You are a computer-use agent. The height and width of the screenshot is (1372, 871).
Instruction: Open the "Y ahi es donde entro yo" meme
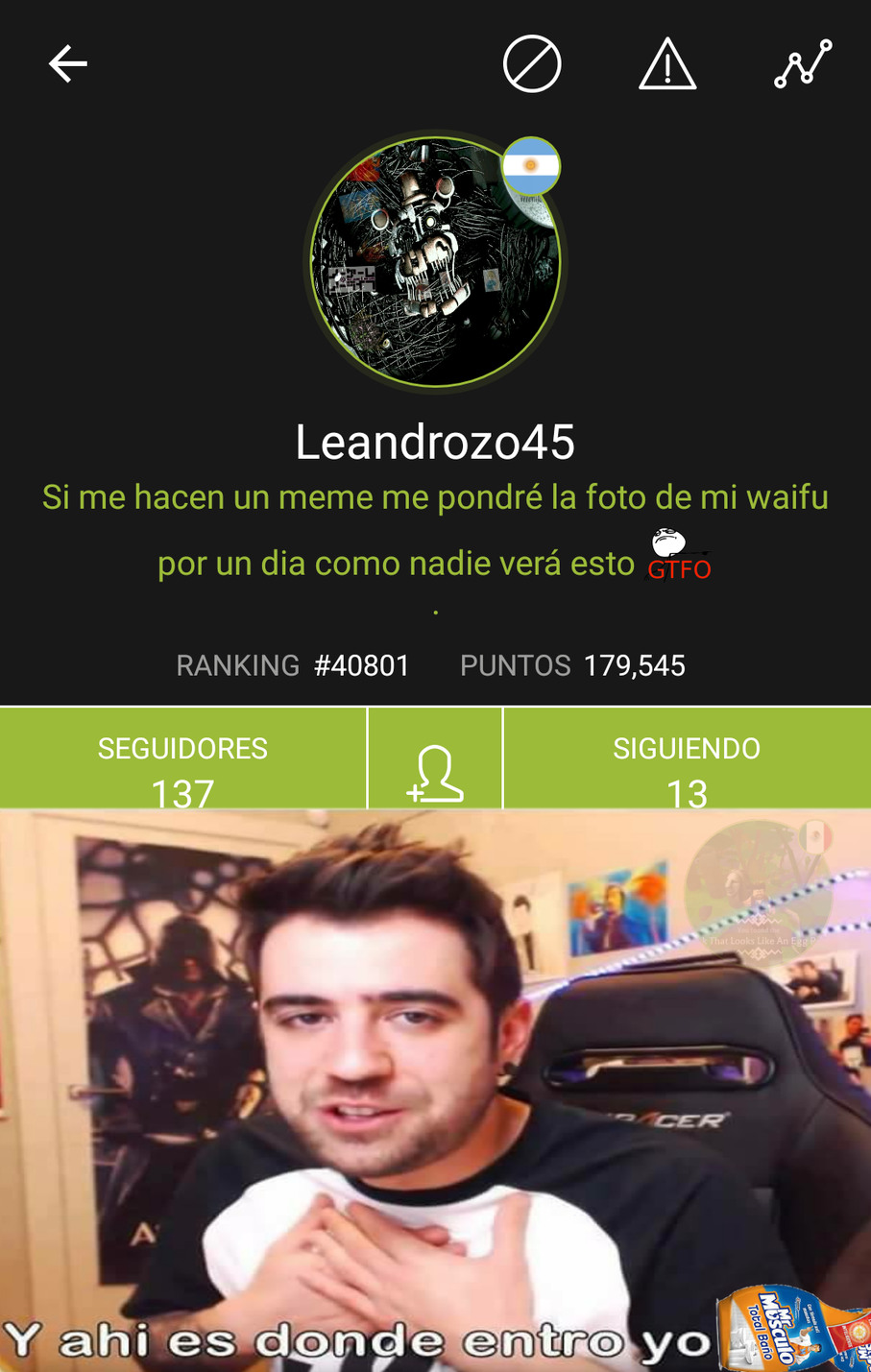point(435,1090)
